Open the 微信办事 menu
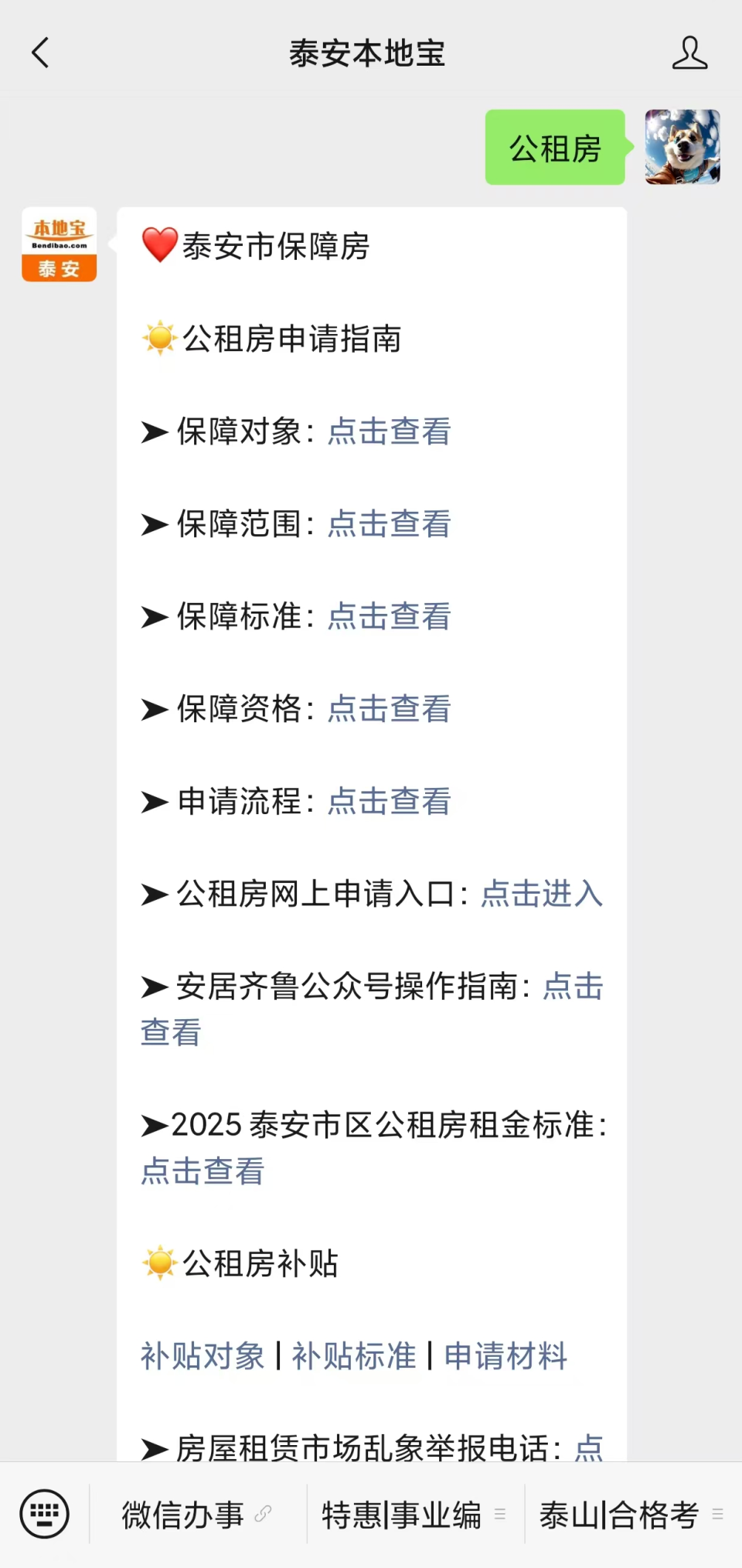 [x=183, y=1514]
